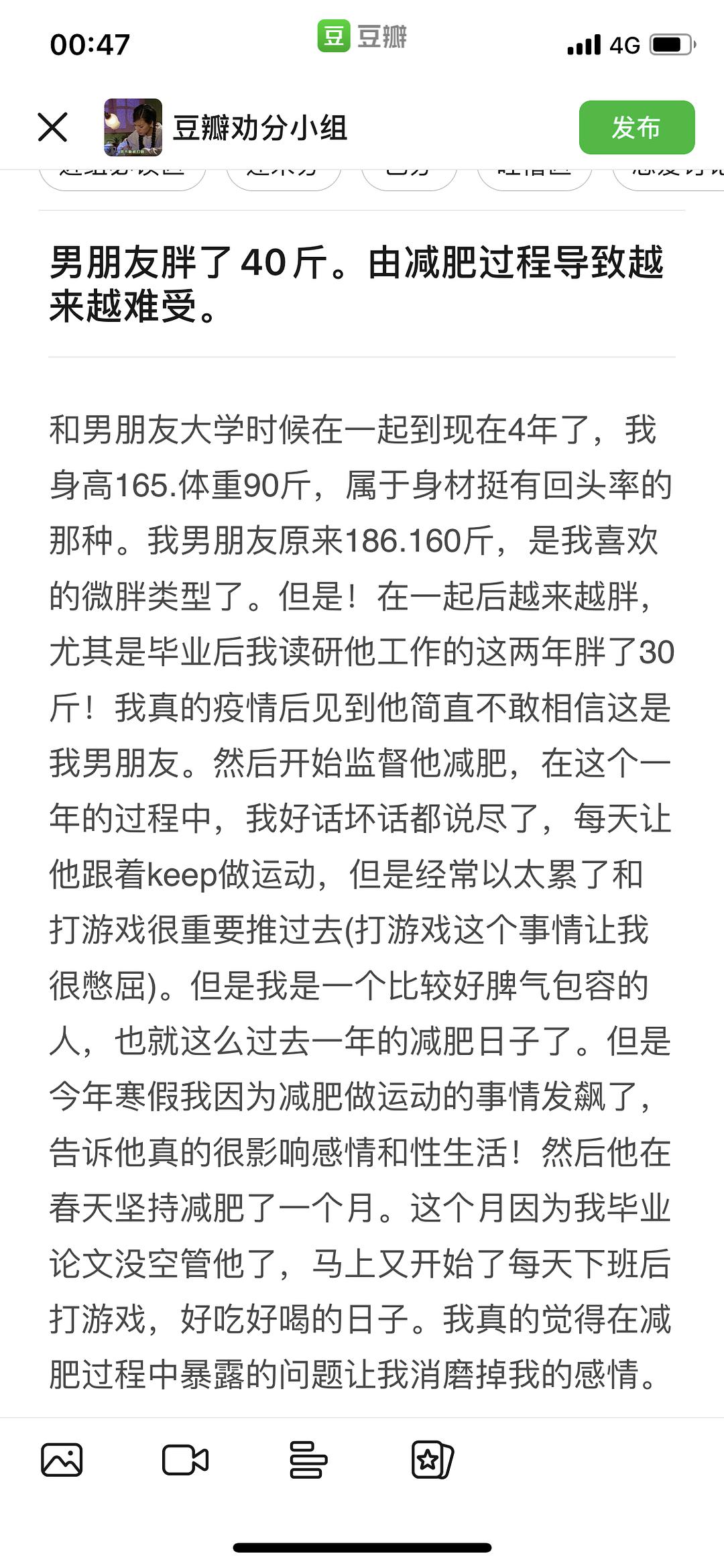Publish the post with 发布 button
Screen dimensions: 724x1568
click(636, 127)
